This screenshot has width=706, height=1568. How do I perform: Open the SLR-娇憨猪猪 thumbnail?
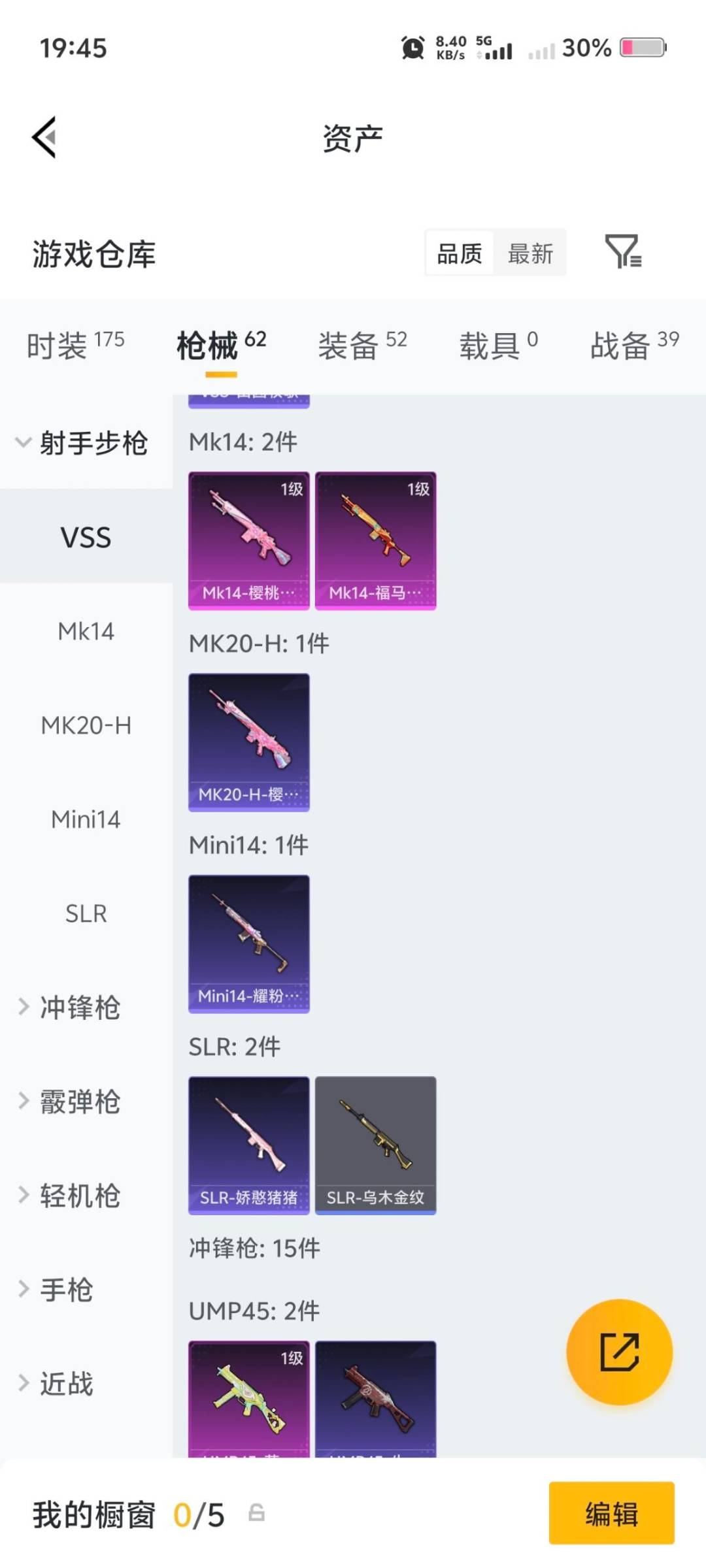(x=249, y=1143)
